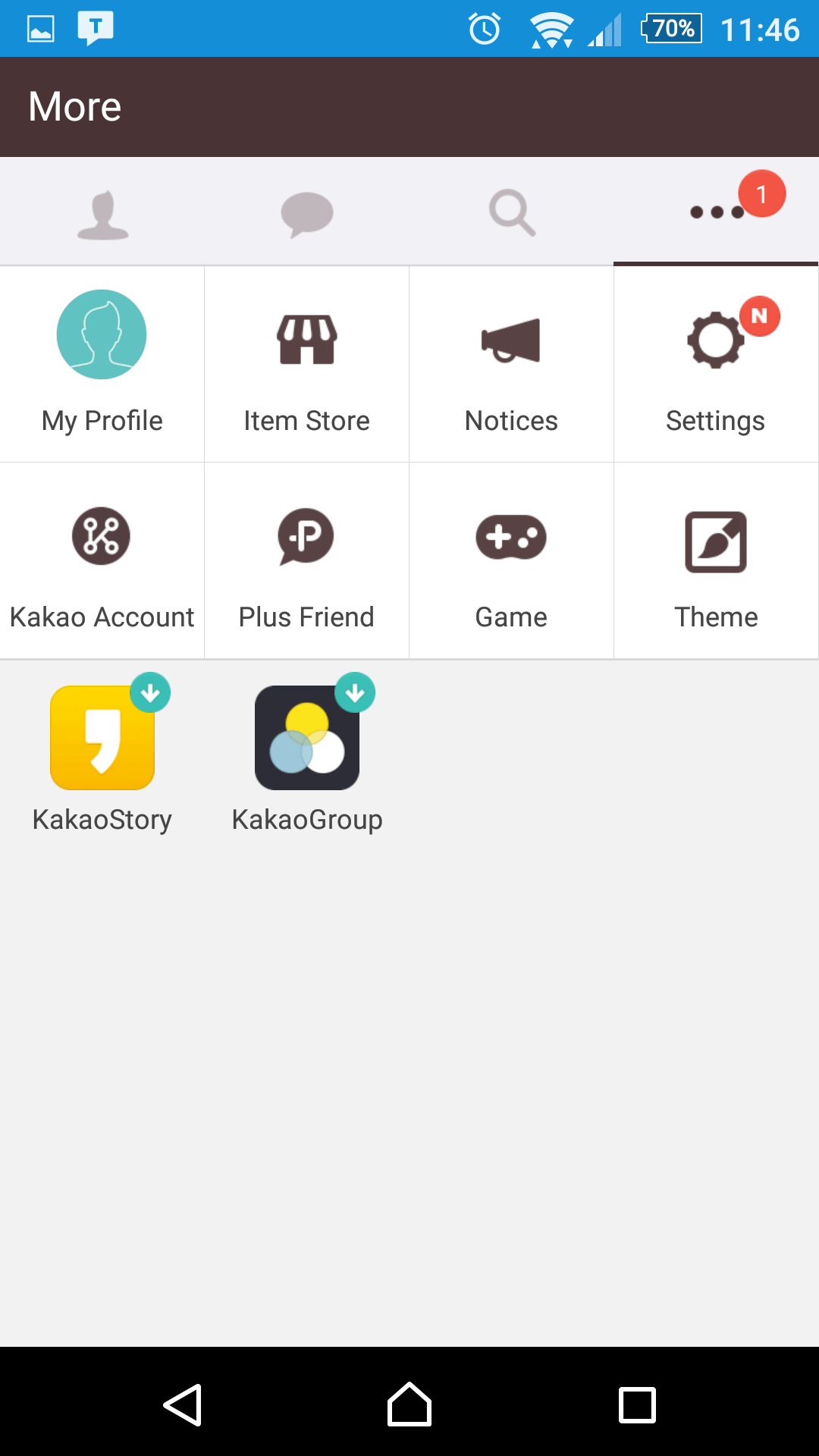Image resolution: width=819 pixels, height=1456 pixels.
Task: Open the Item Store
Action: click(307, 364)
